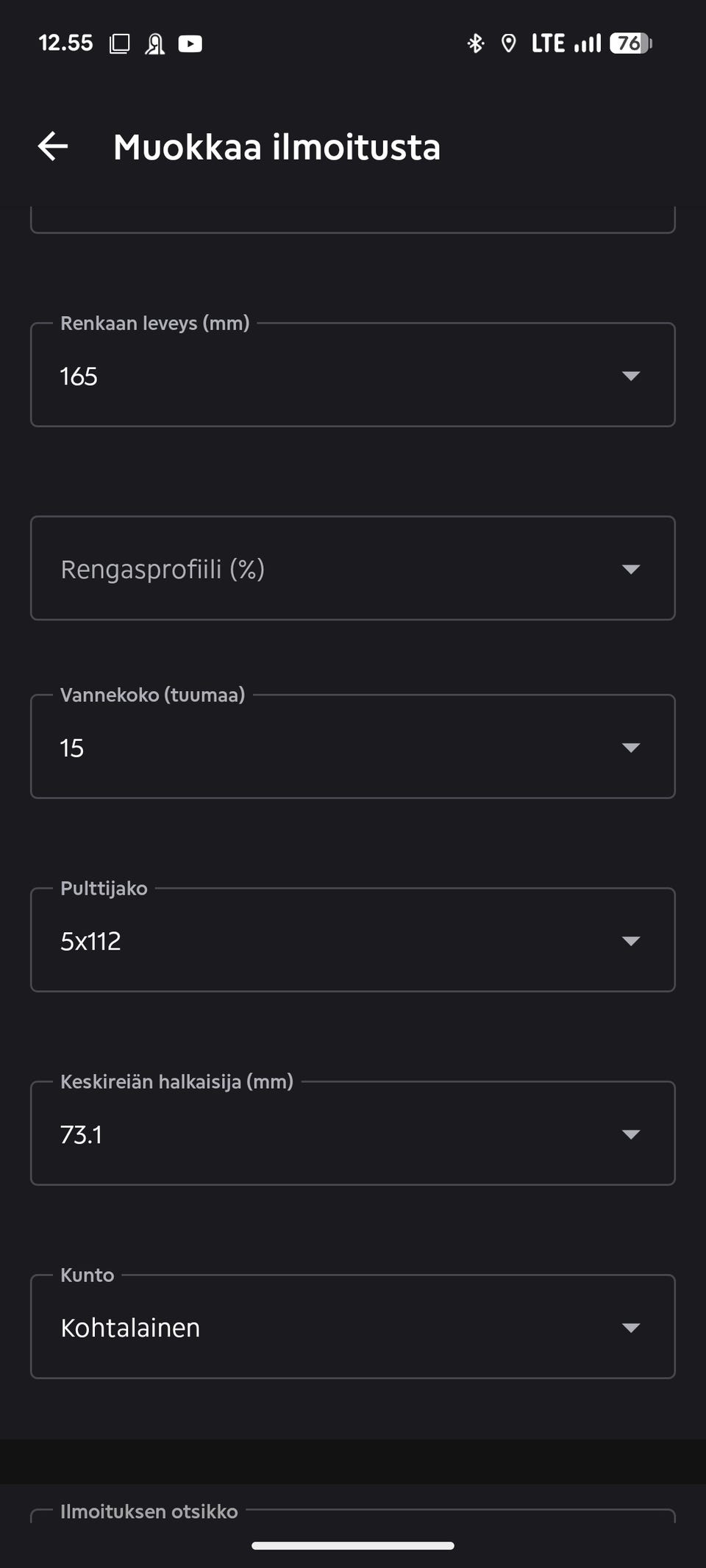Tap the LTE signal strength indicator
This screenshot has height=1568, width=706.
(x=588, y=43)
